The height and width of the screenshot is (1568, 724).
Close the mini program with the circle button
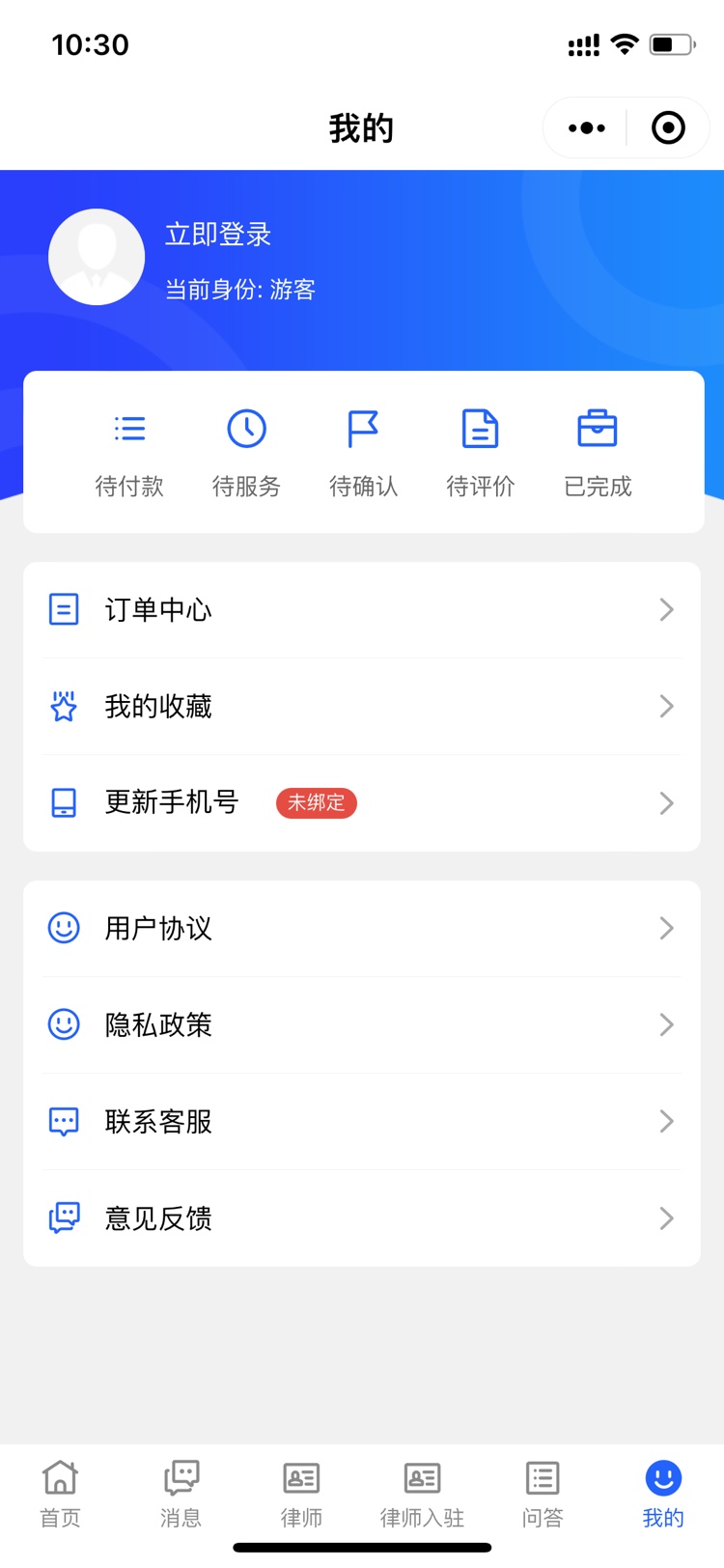pos(668,127)
